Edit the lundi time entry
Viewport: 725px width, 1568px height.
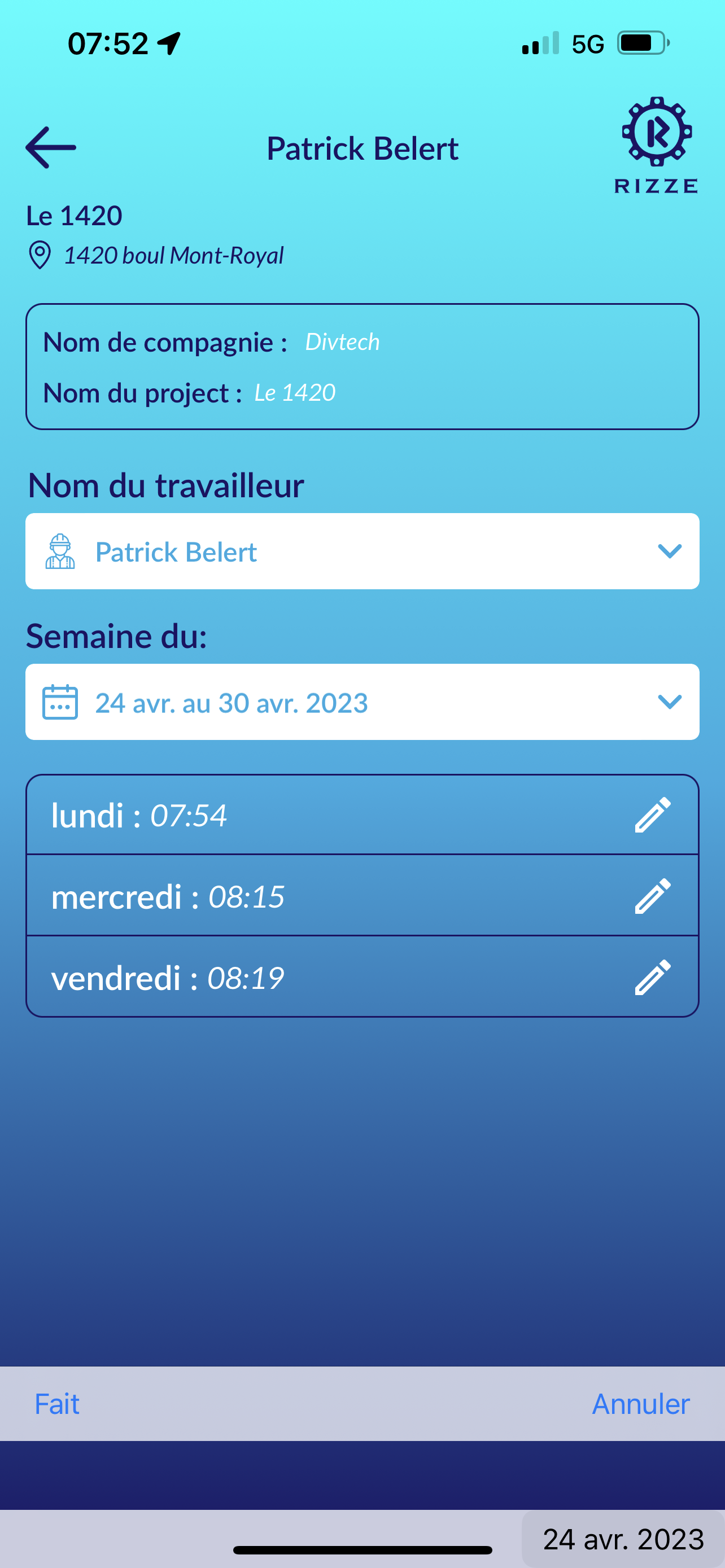(x=653, y=815)
